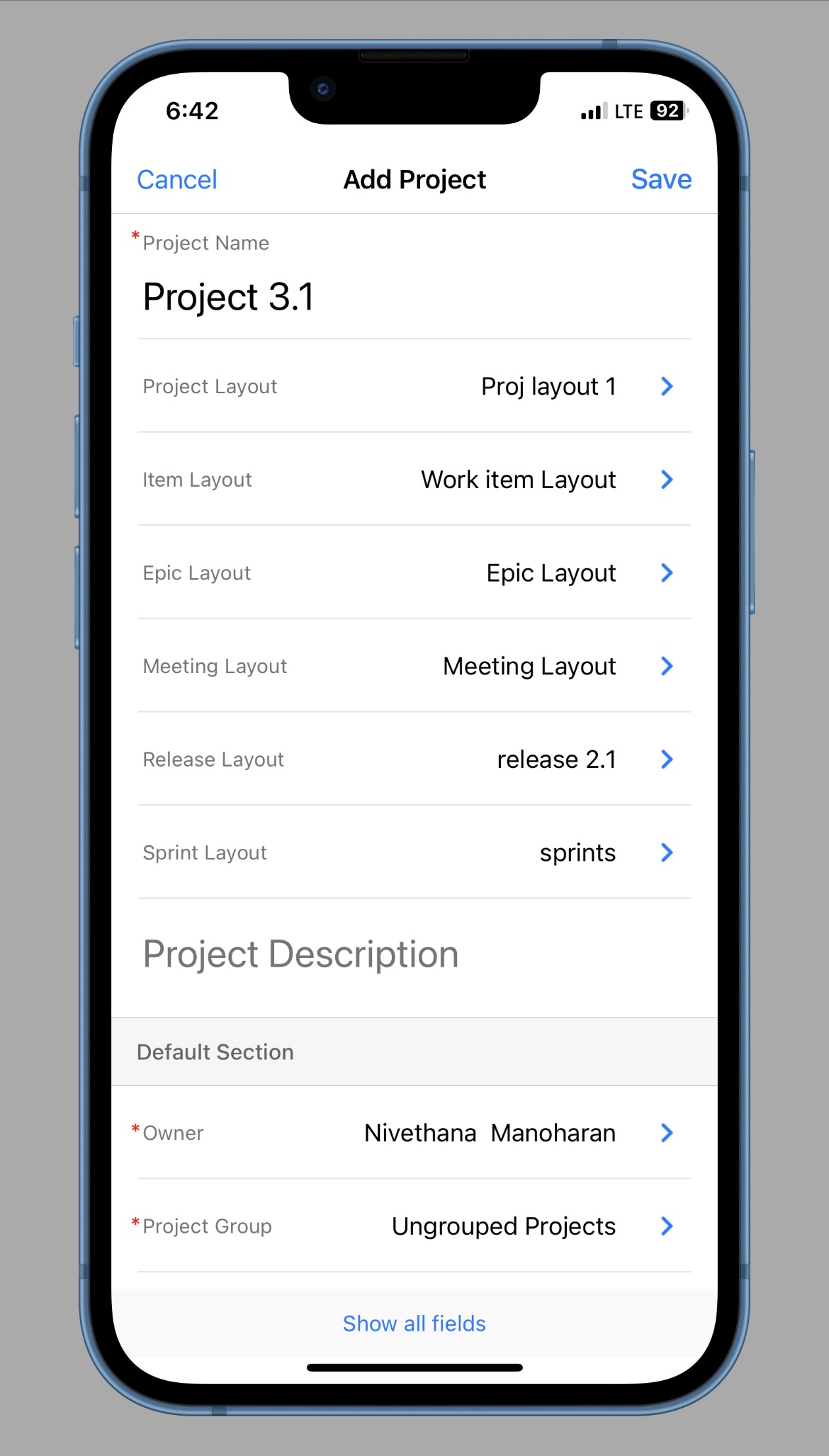
Task: Cancel adding the project
Action: (x=177, y=180)
